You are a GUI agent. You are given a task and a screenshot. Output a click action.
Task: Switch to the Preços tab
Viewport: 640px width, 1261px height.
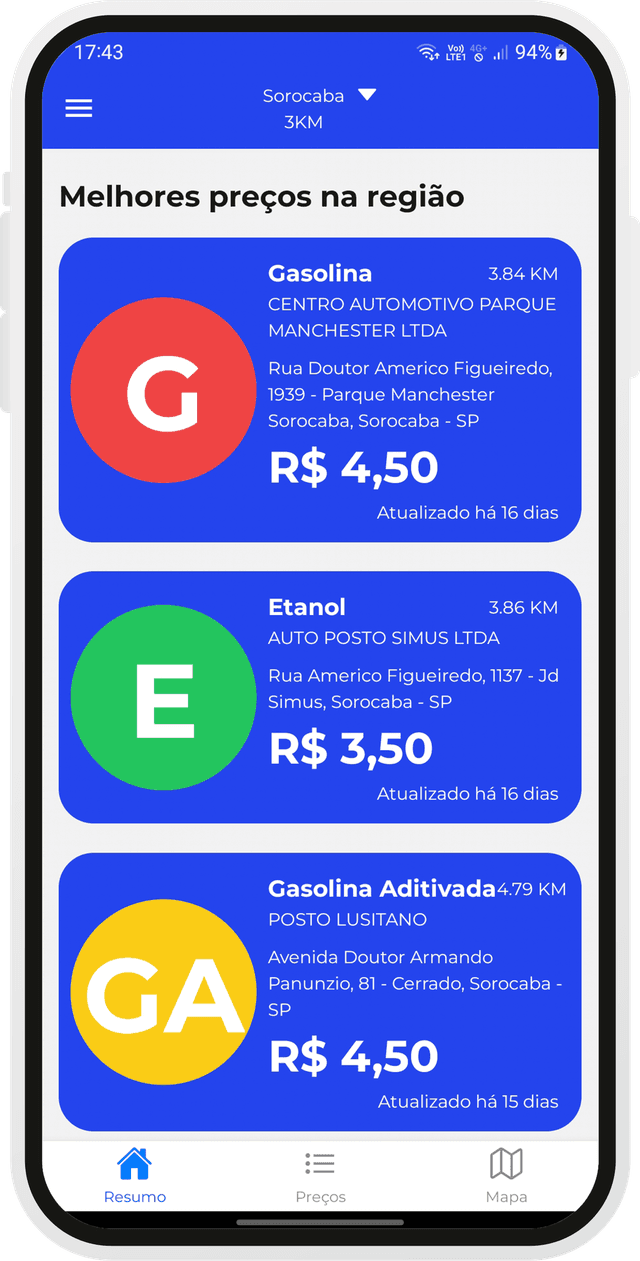[320, 1176]
